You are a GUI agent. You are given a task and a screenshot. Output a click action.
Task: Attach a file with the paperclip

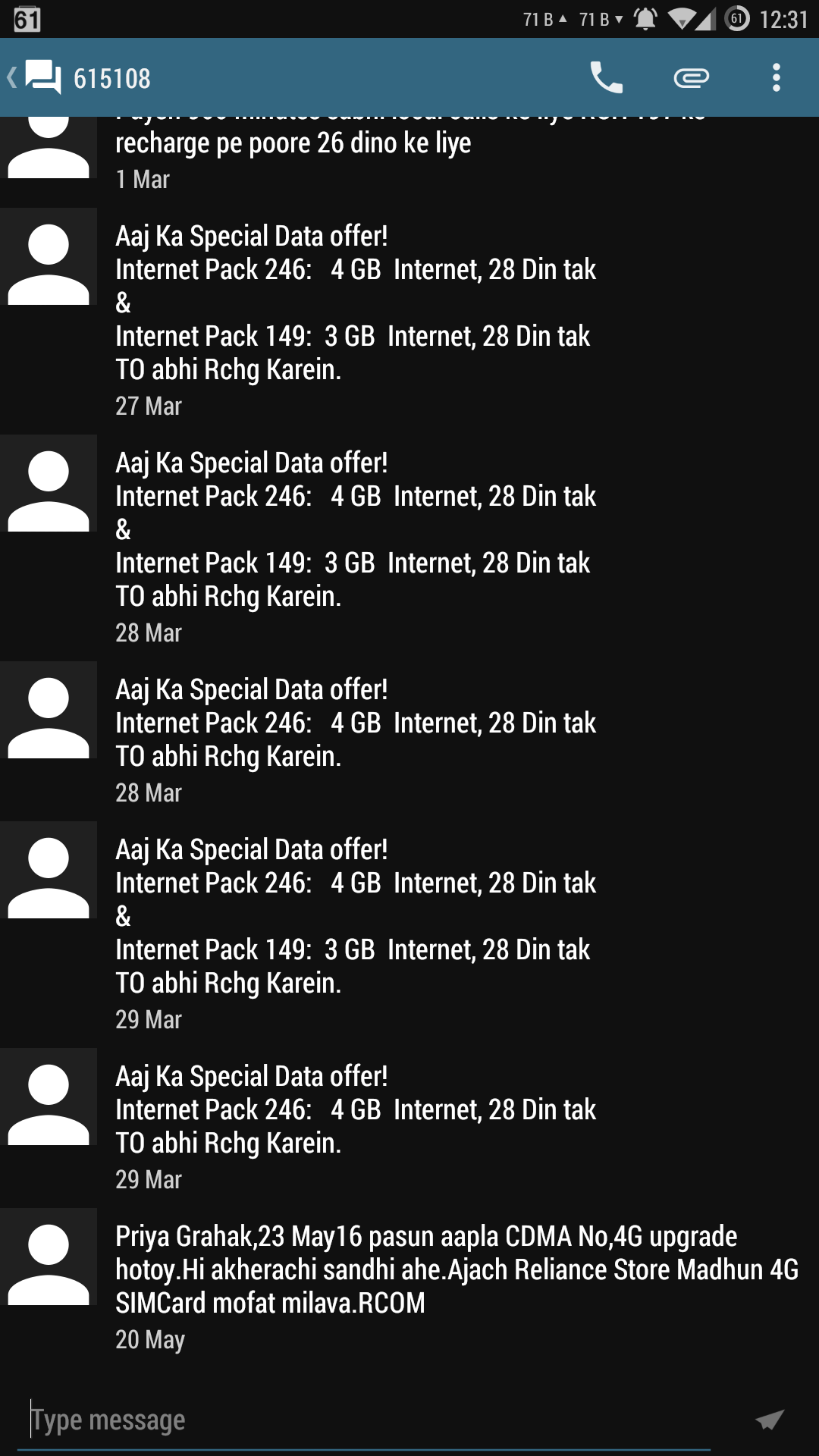(x=691, y=77)
